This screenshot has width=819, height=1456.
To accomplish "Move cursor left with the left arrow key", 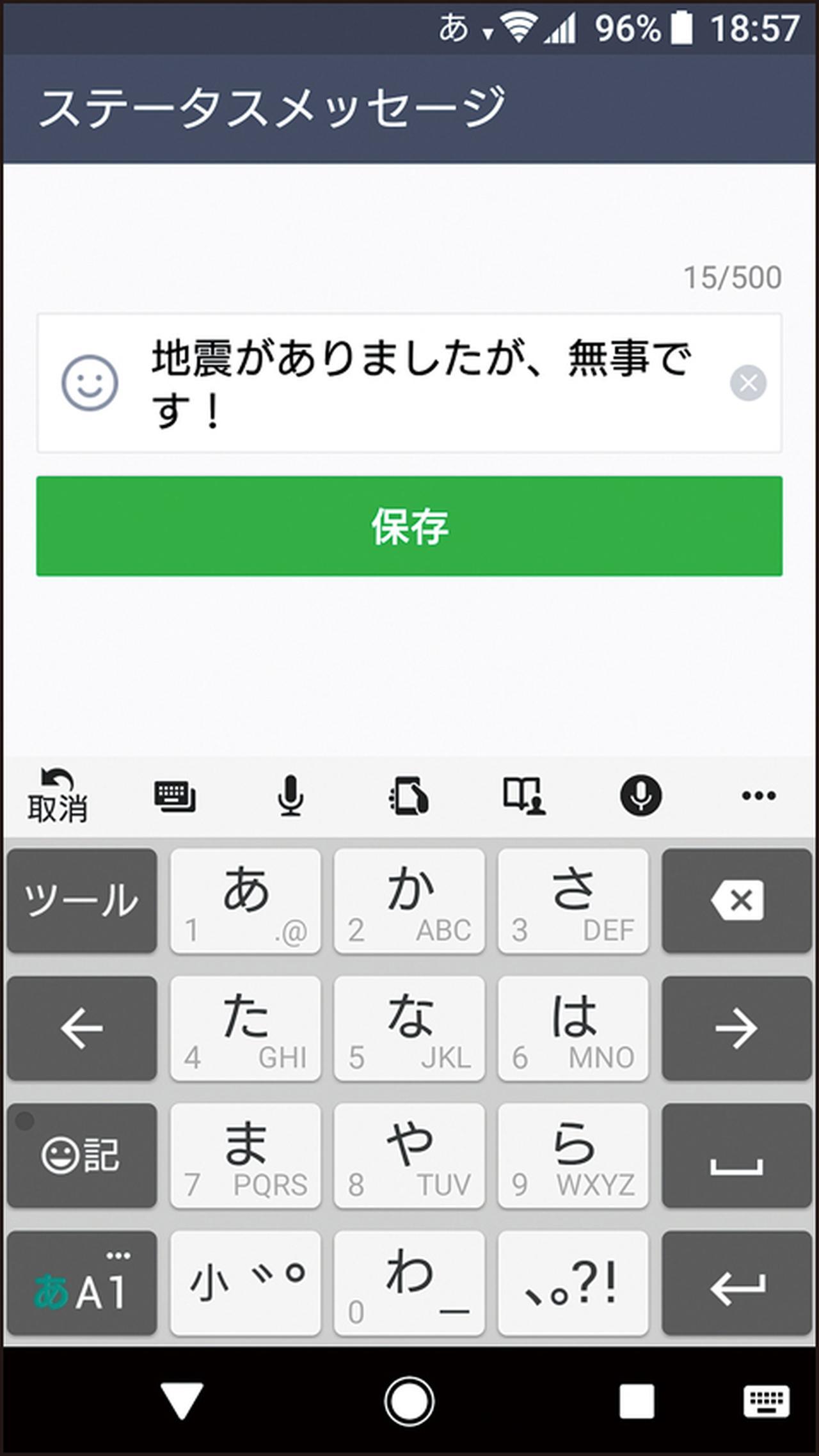I will (82, 1028).
